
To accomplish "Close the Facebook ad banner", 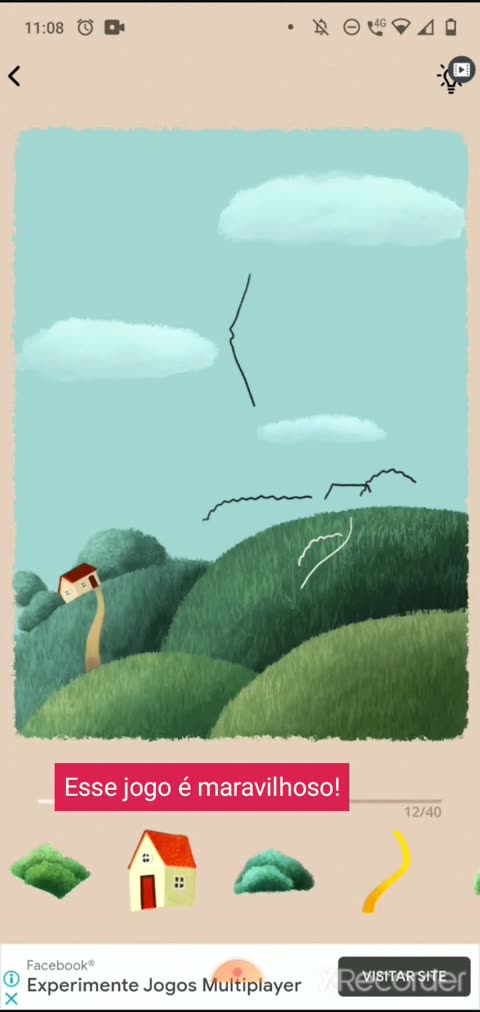I will pyautogui.click(x=11, y=998).
